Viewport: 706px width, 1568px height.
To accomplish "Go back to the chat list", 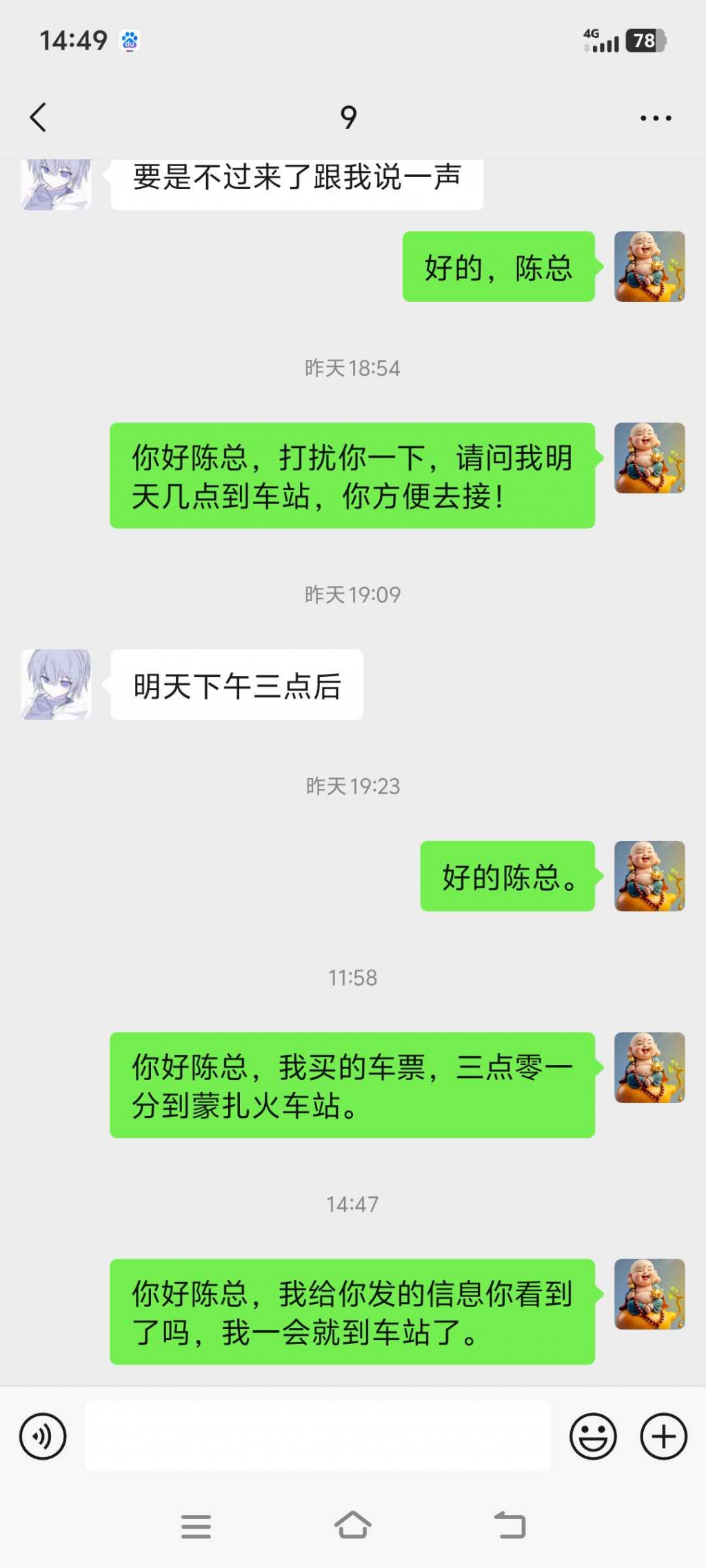I will [39, 117].
